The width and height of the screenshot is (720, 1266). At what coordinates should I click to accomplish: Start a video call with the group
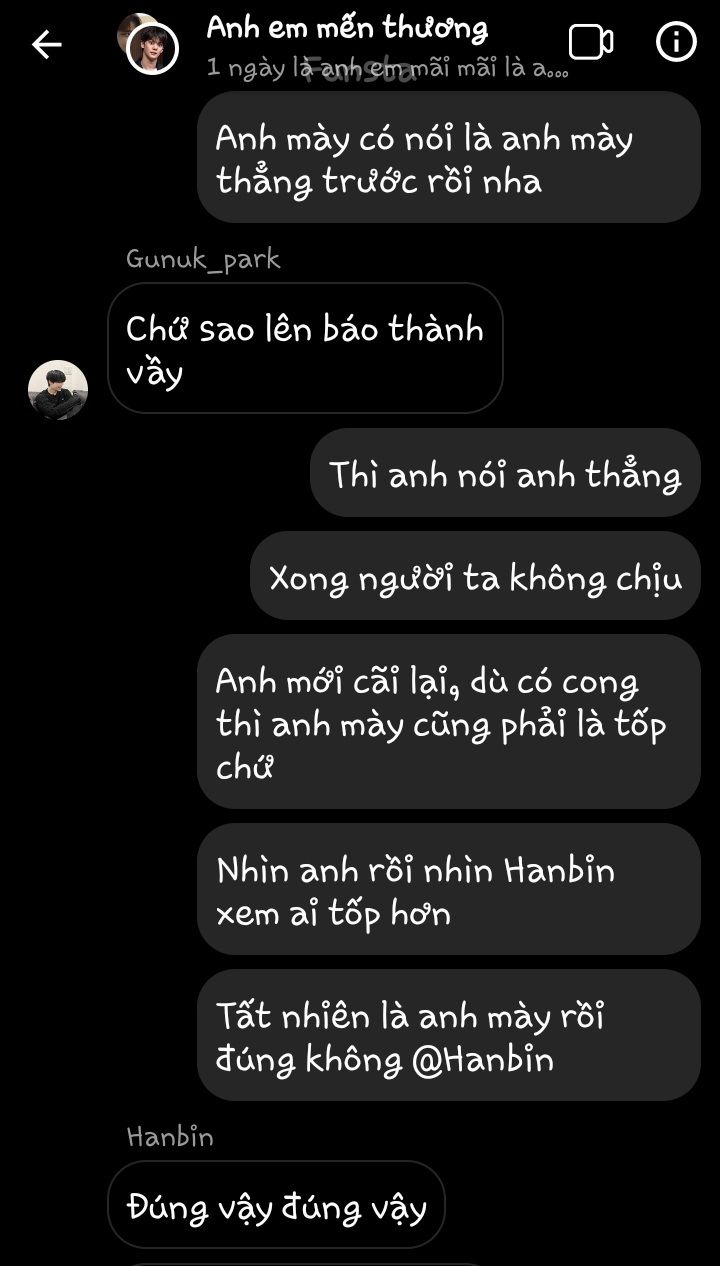590,43
